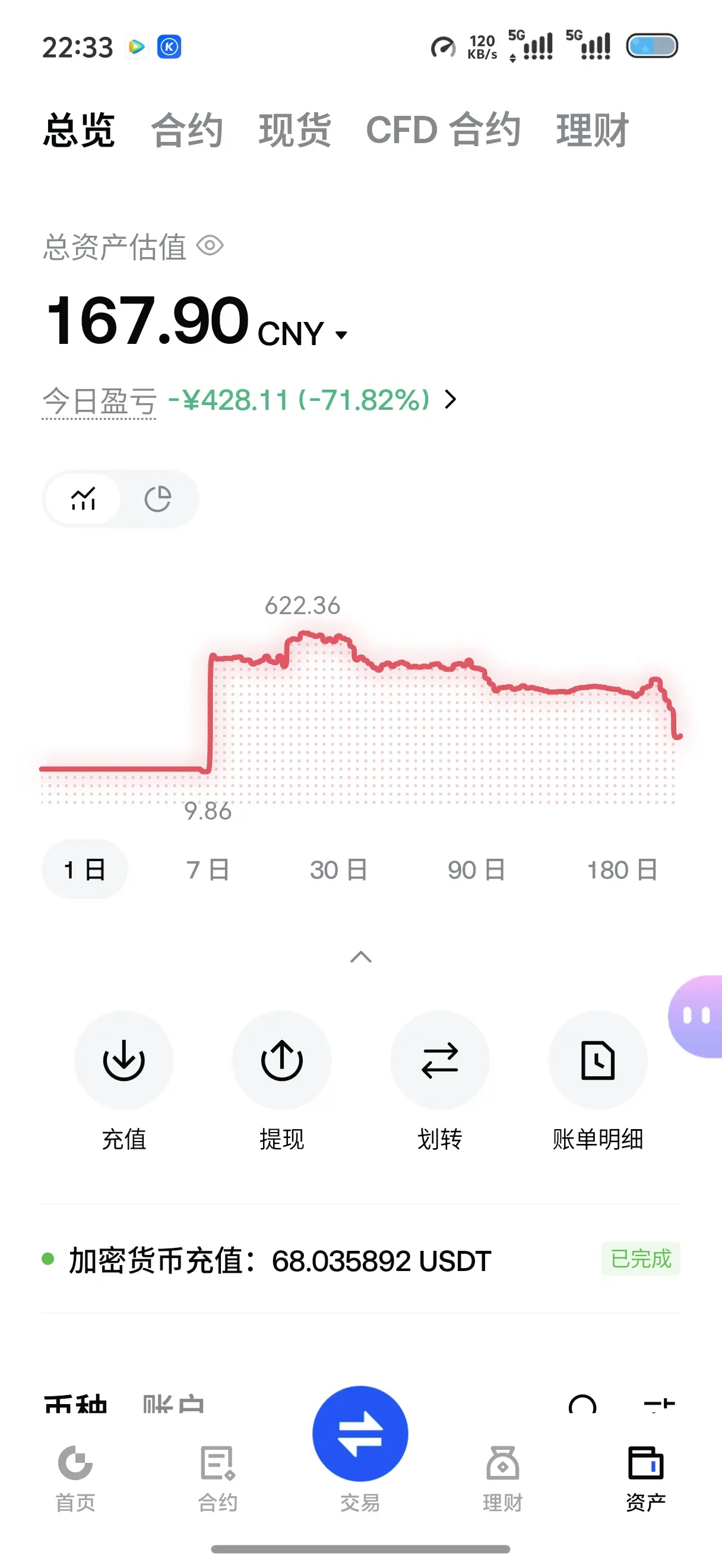The width and height of the screenshot is (722, 1568).
Task: Switch to the pie chart view
Action: (x=157, y=499)
